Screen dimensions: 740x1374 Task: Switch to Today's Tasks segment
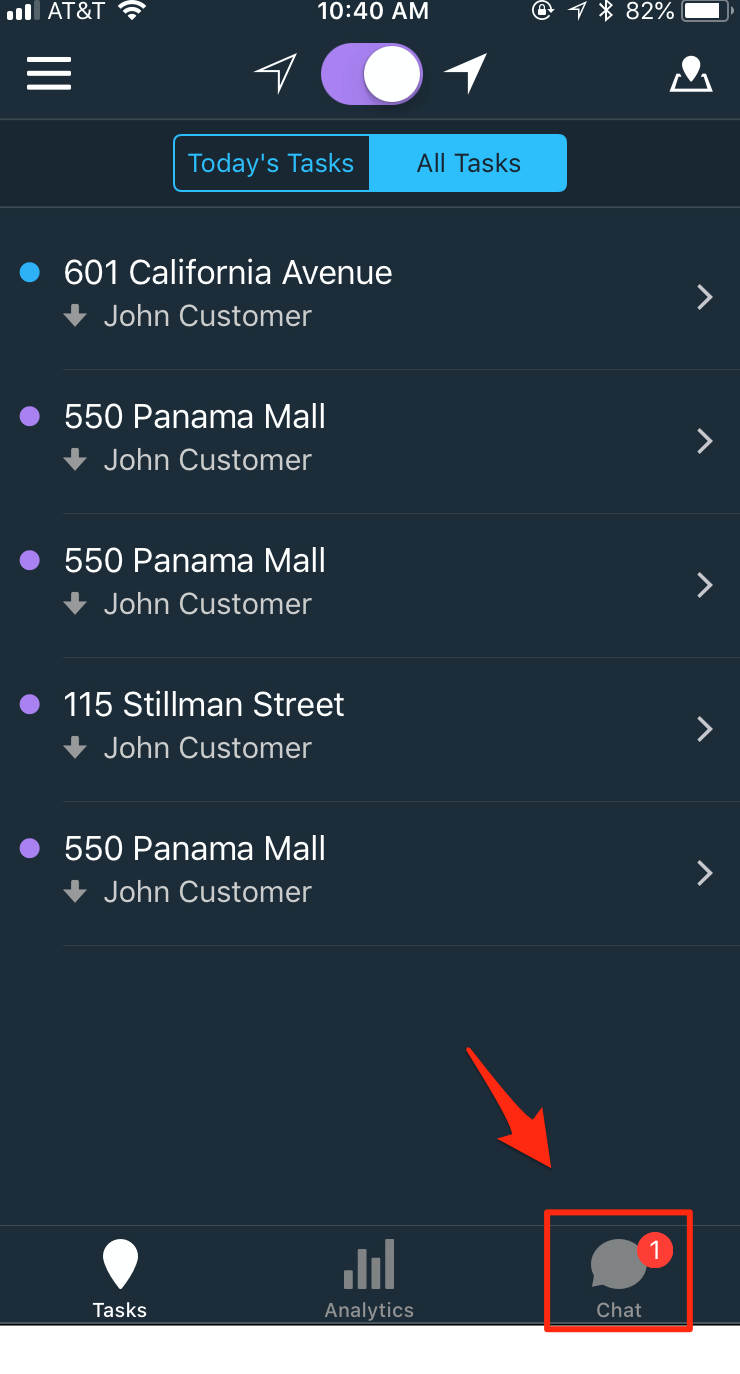[271, 163]
